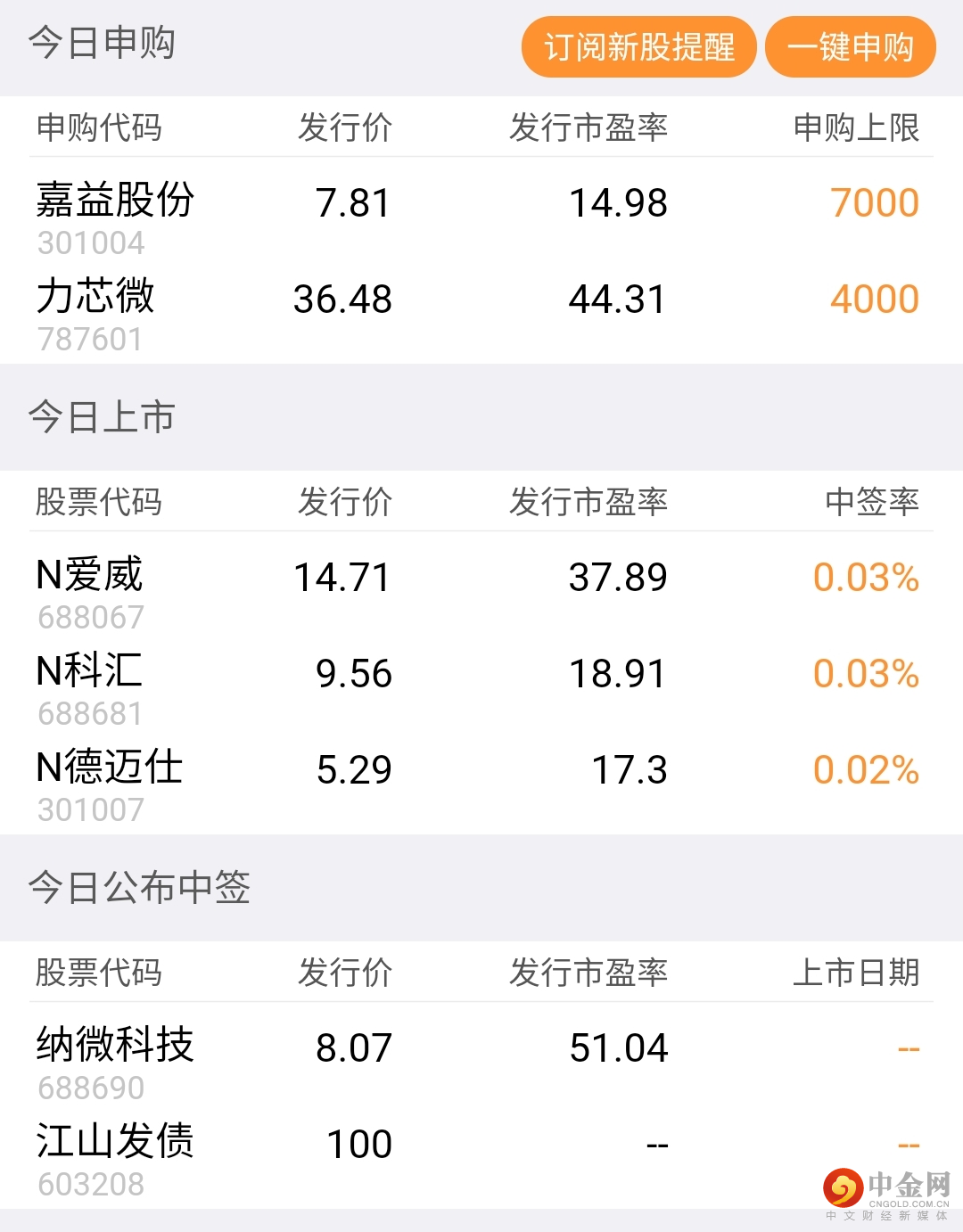View the 纳微科技 688690 entry
Screen dimensions: 963x1232
click(x=116, y=1063)
